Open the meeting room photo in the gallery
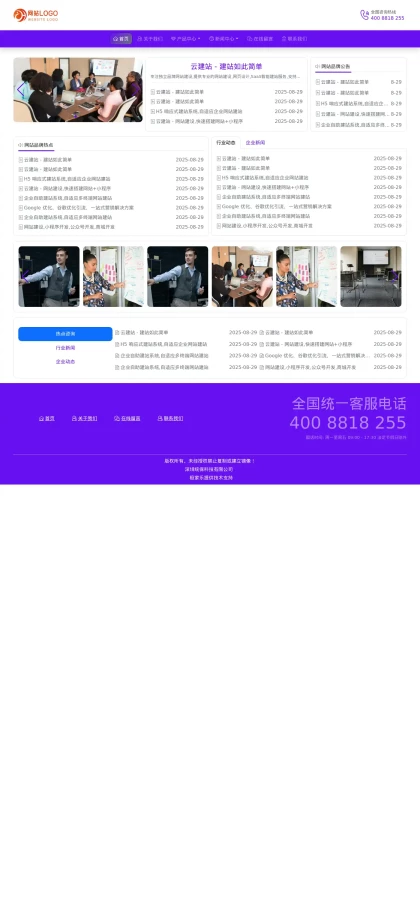The width and height of the screenshot is (420, 900). pos(371,277)
